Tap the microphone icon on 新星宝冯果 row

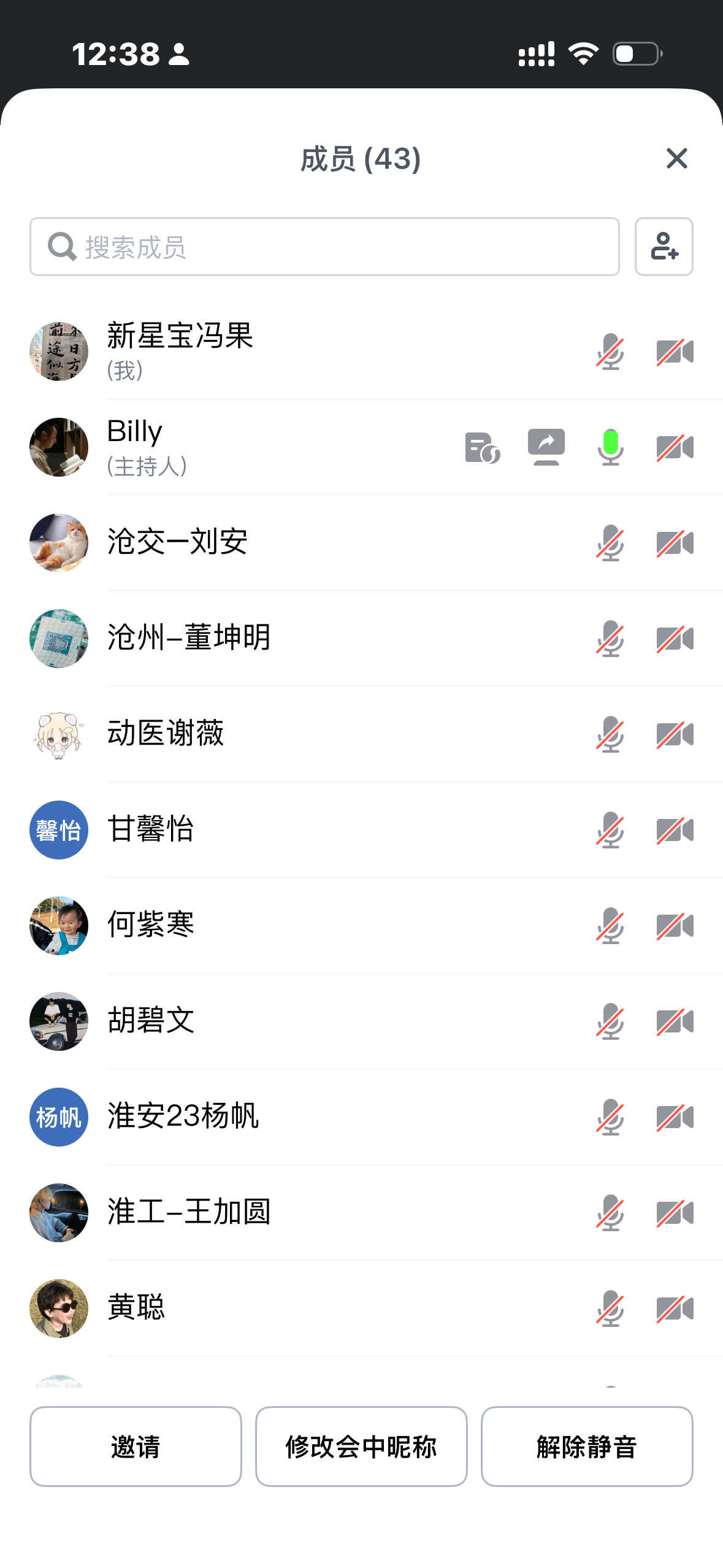610,352
